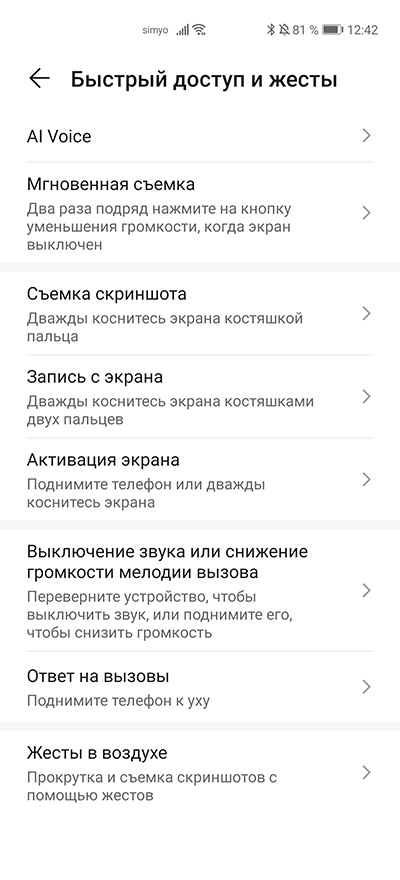Open Ответ на вызовы settings
The image size is (400, 880).
click(x=200, y=687)
